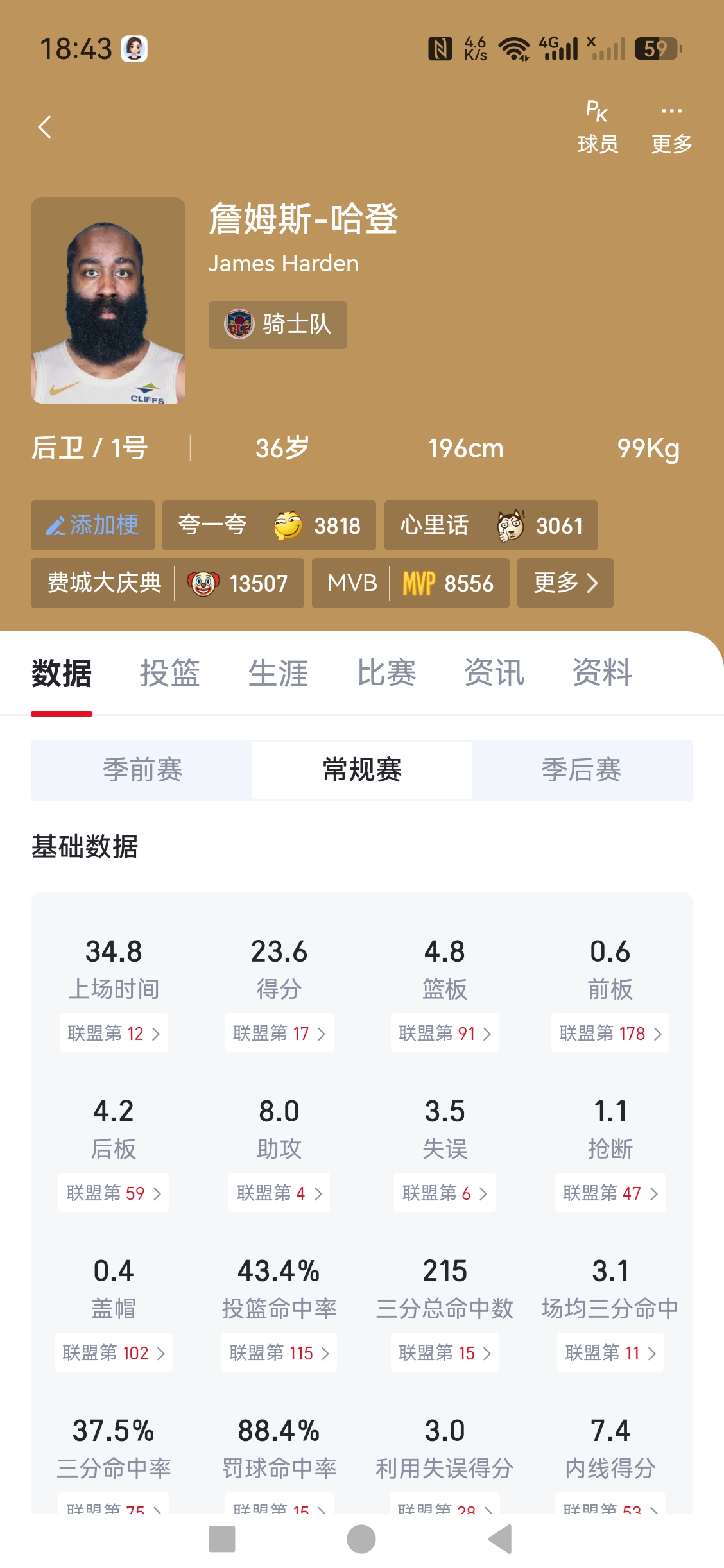Switch to the 资讯 tab
This screenshot has height=1568, width=724.
pos(494,673)
